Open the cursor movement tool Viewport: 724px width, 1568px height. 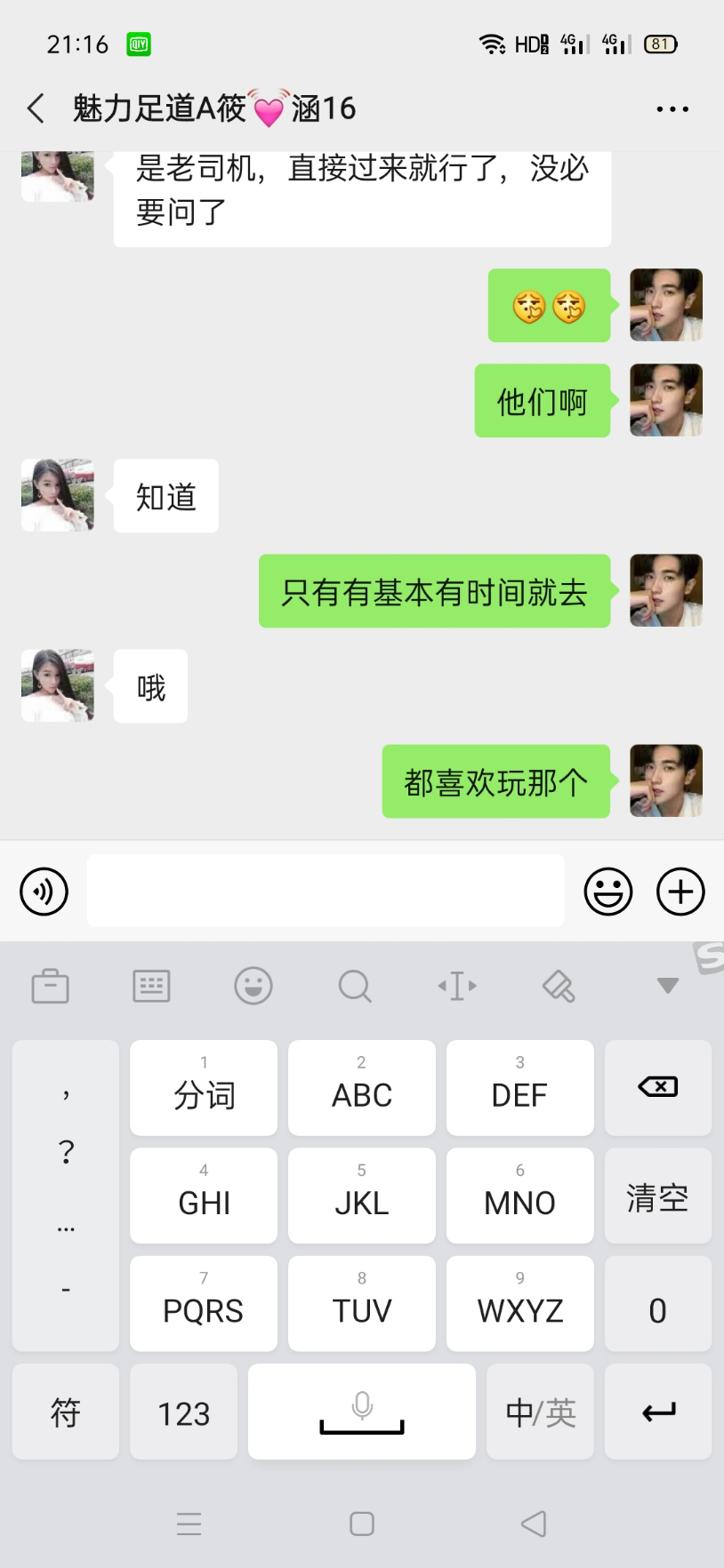[457, 986]
